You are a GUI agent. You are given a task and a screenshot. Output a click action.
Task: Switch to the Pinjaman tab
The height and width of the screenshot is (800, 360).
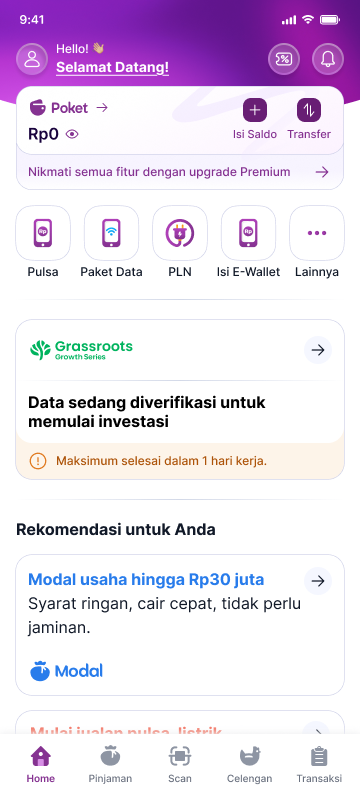pos(110,765)
